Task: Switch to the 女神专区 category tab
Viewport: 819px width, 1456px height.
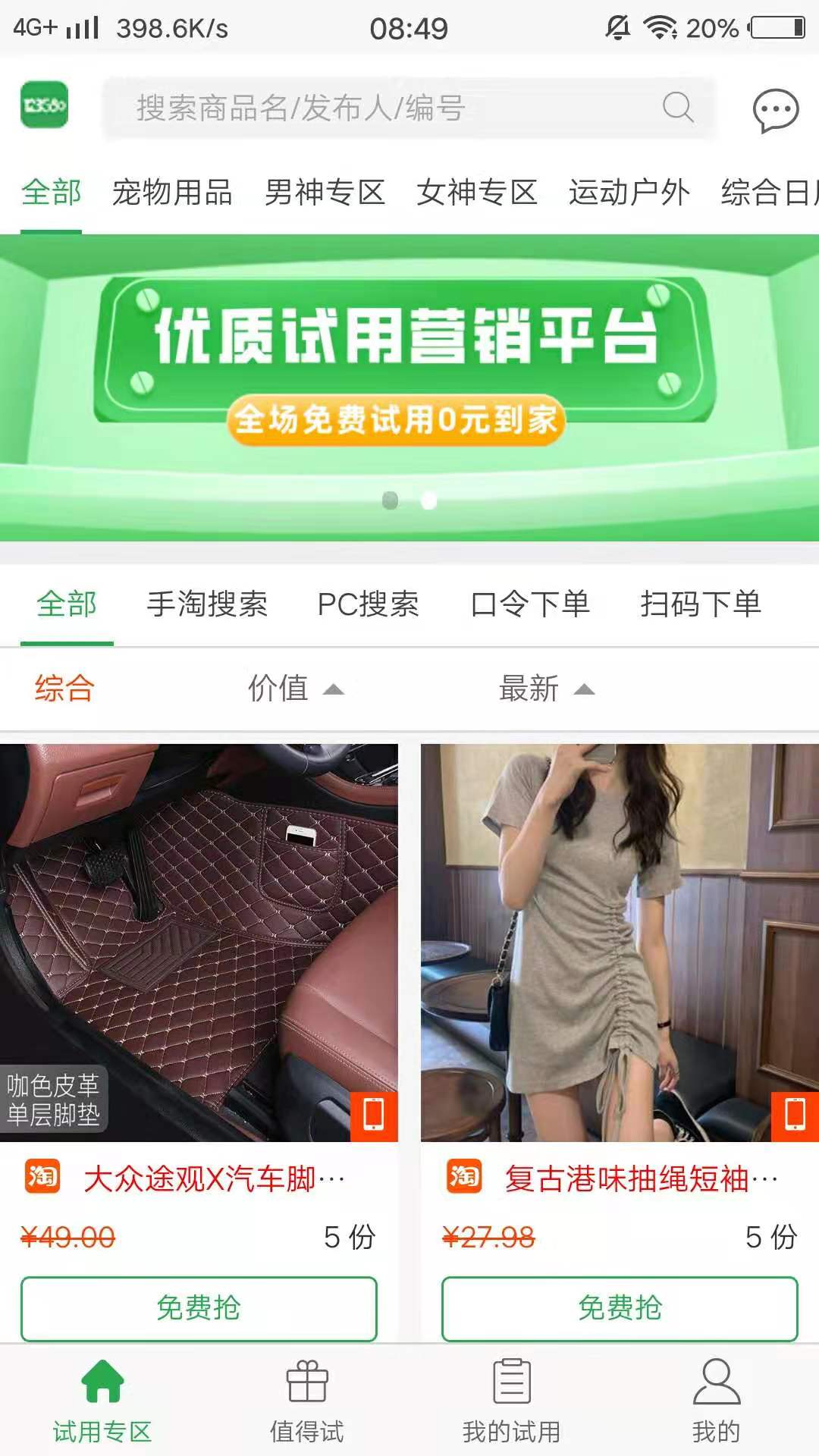Action: [478, 193]
